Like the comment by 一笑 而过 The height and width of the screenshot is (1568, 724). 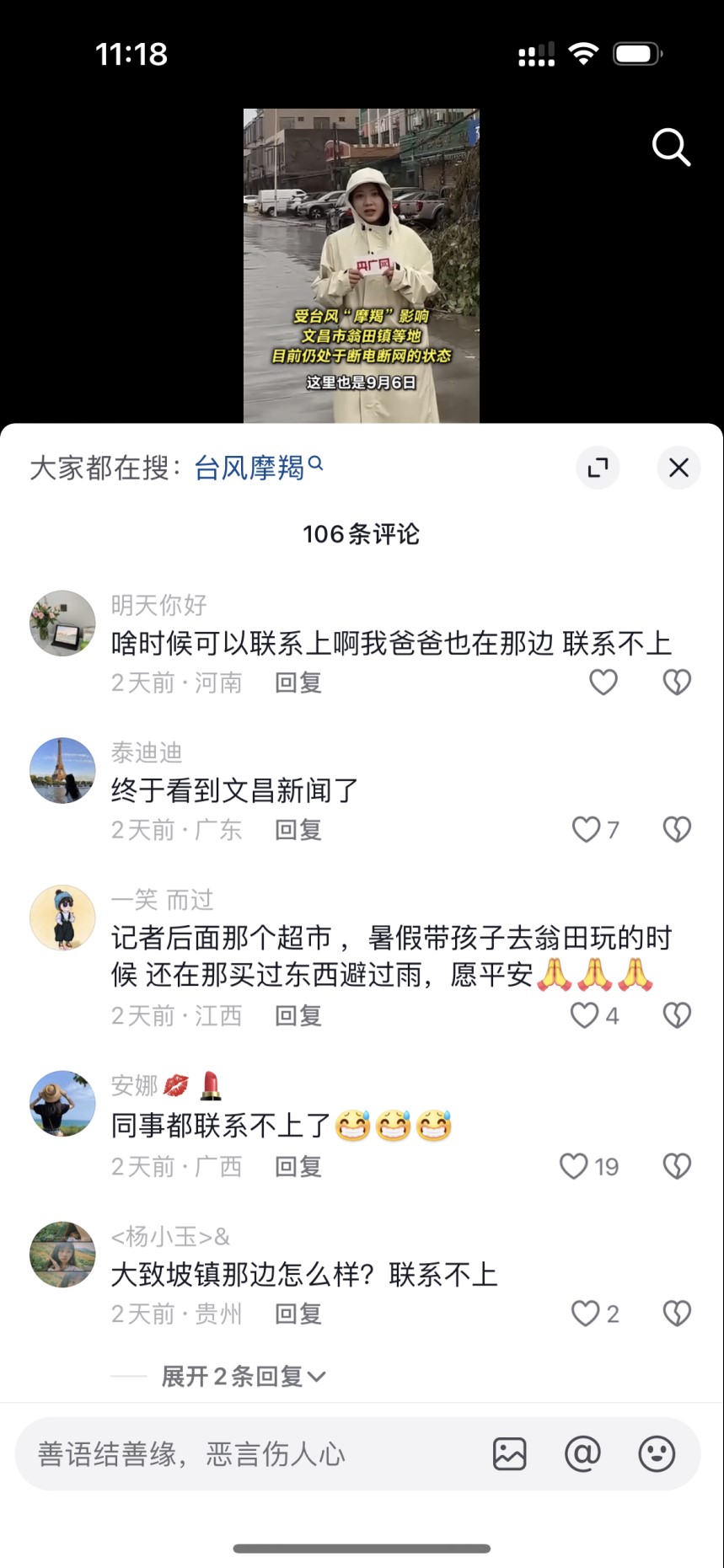(594, 1015)
